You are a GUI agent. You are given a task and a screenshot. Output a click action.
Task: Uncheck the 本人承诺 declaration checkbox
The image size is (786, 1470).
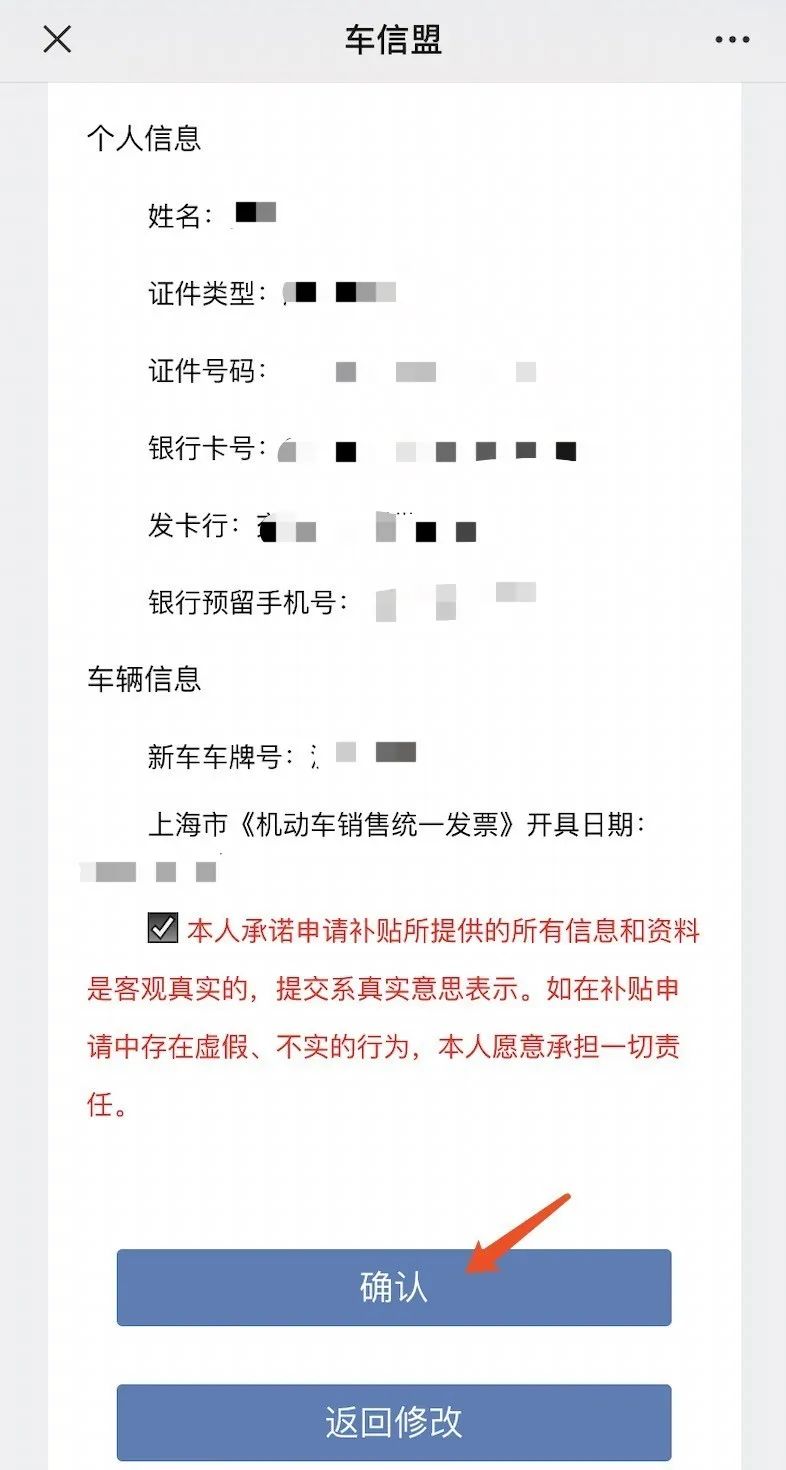pos(162,928)
